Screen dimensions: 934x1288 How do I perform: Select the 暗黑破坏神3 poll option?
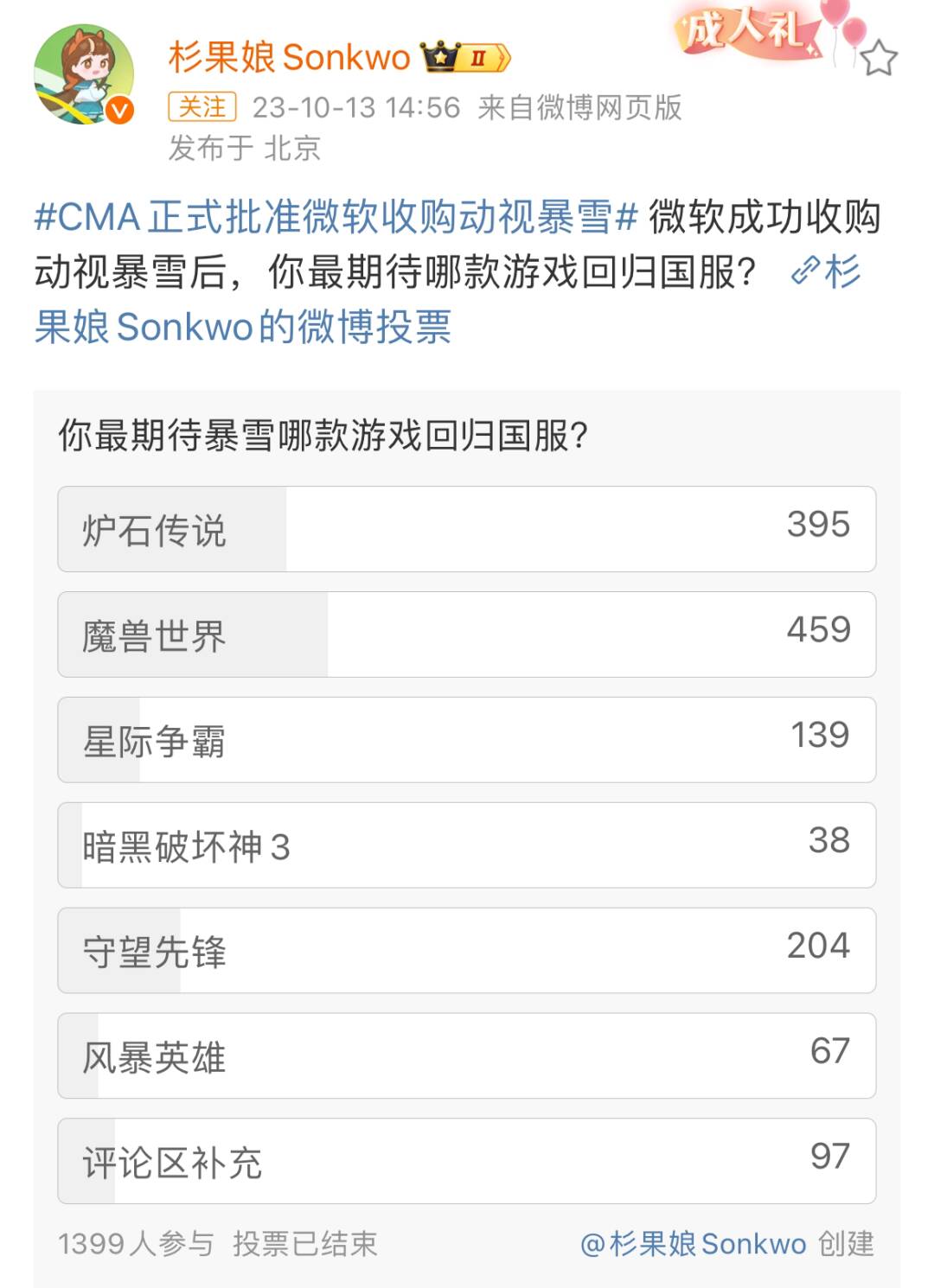click(x=466, y=845)
